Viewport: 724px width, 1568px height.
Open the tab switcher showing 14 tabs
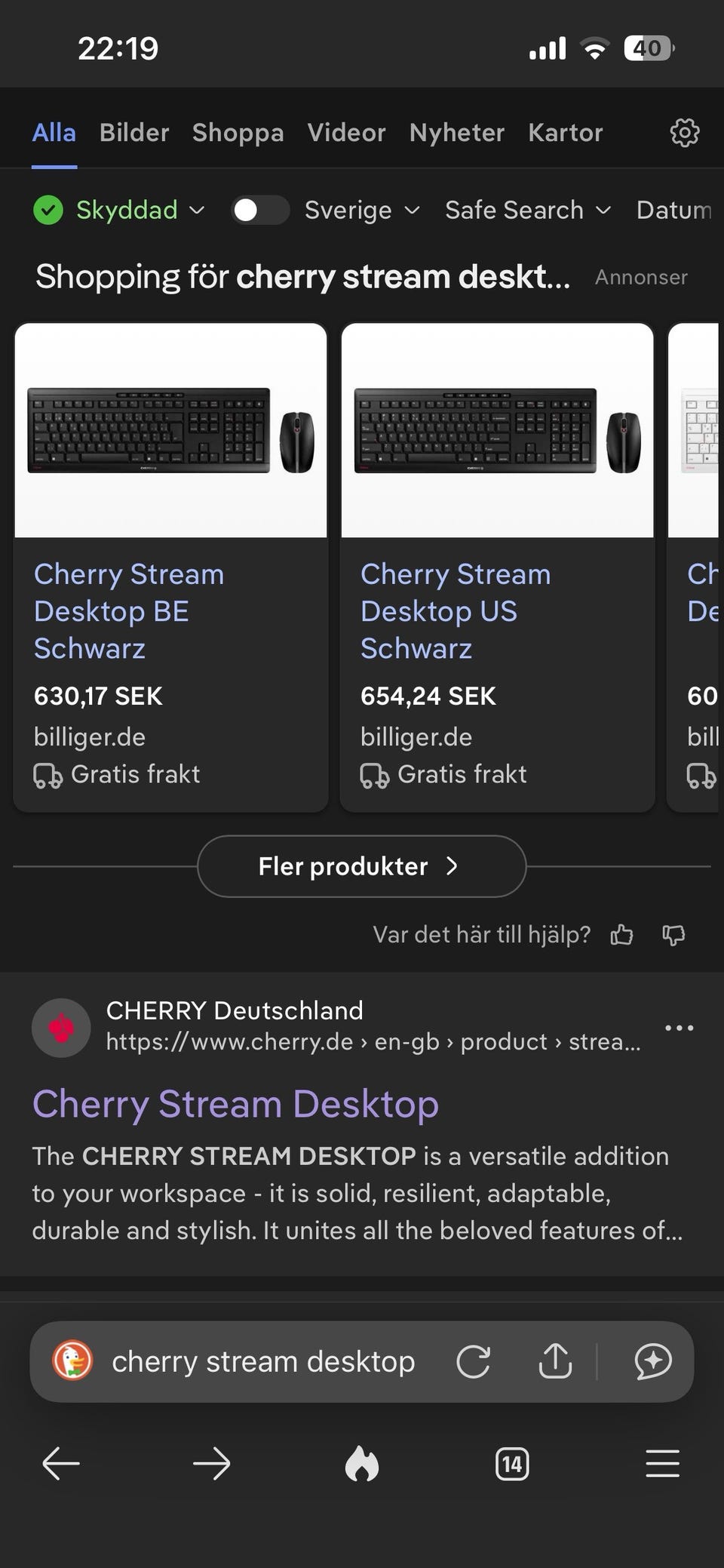pyautogui.click(x=512, y=1464)
